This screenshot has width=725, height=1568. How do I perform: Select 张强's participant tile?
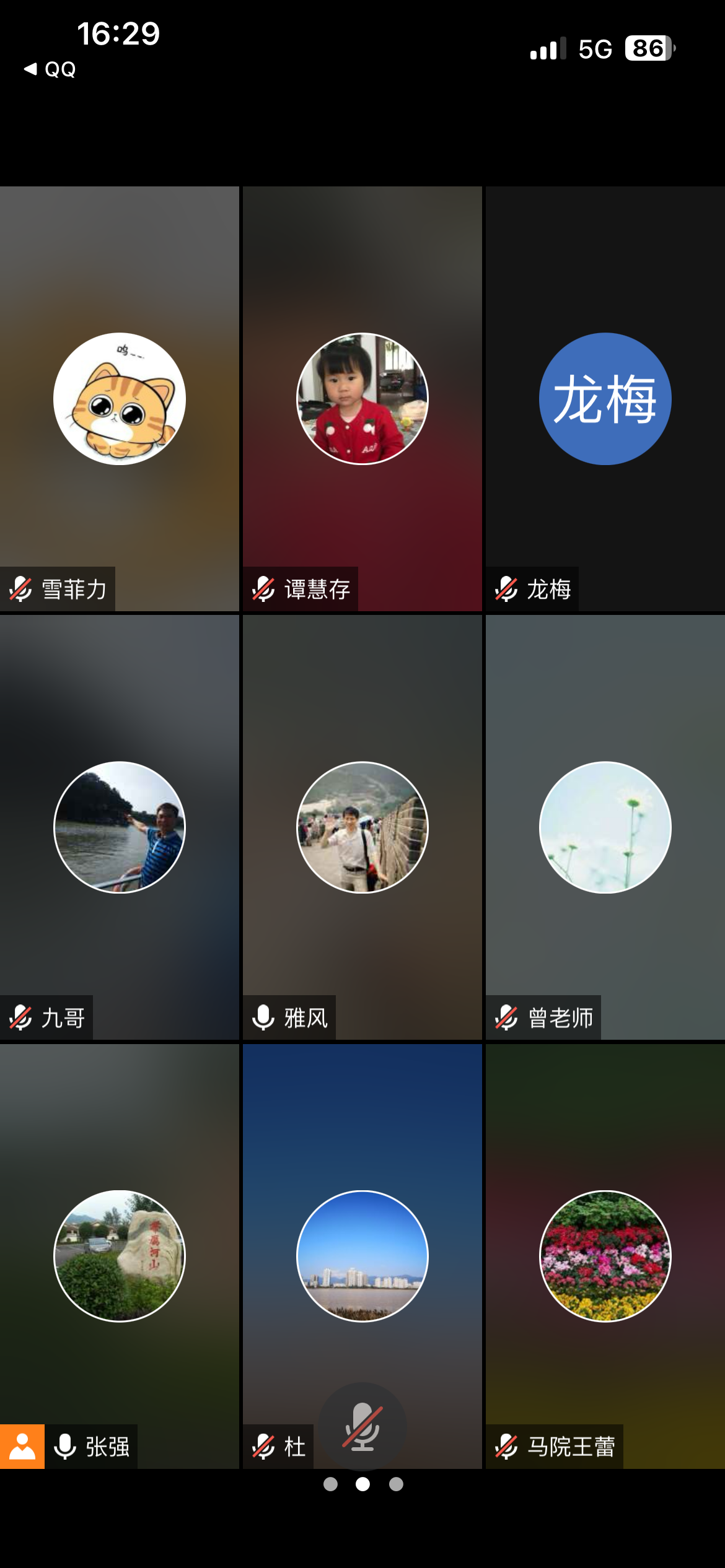(x=120, y=1256)
